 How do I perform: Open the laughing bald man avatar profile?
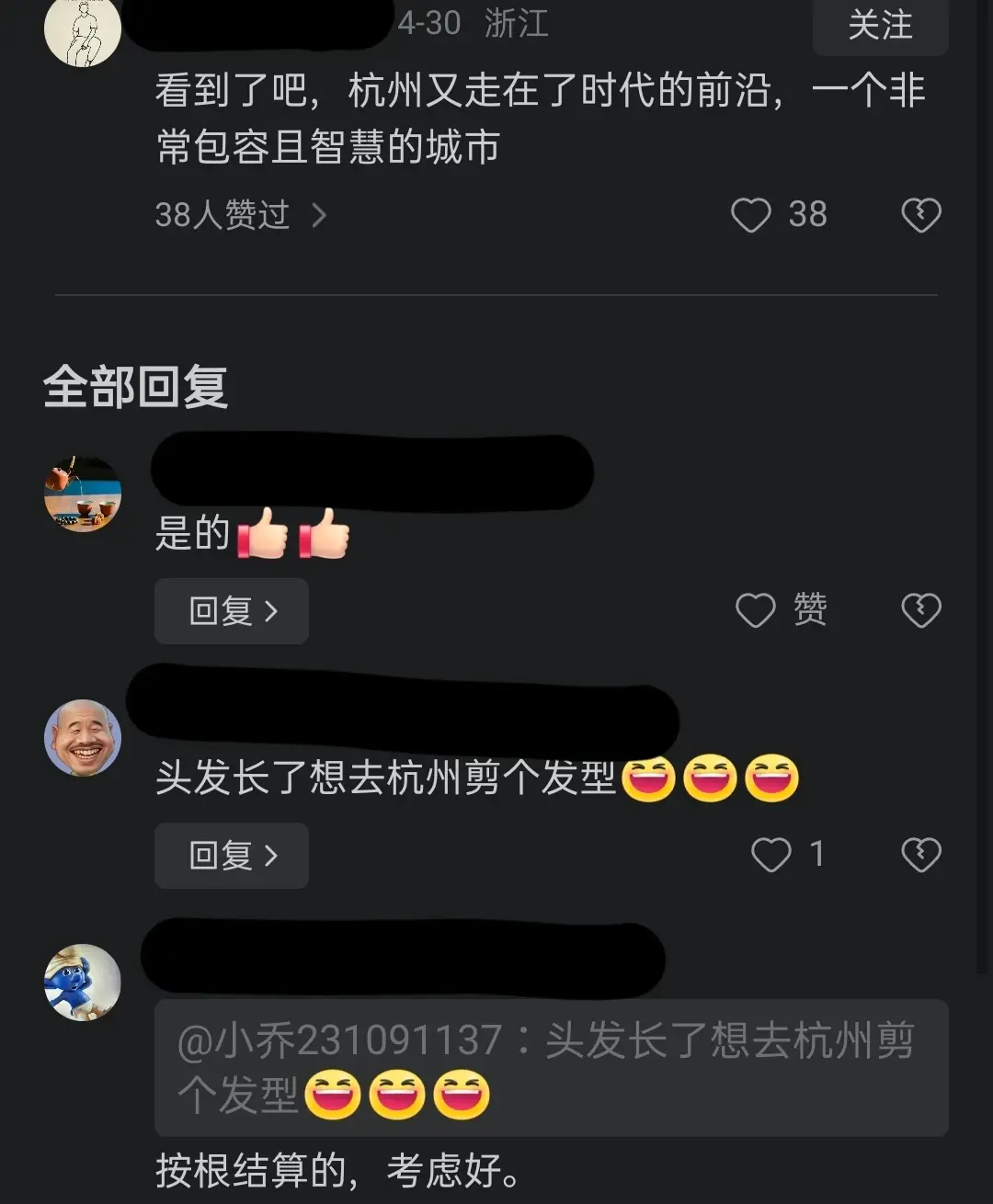coord(83,738)
